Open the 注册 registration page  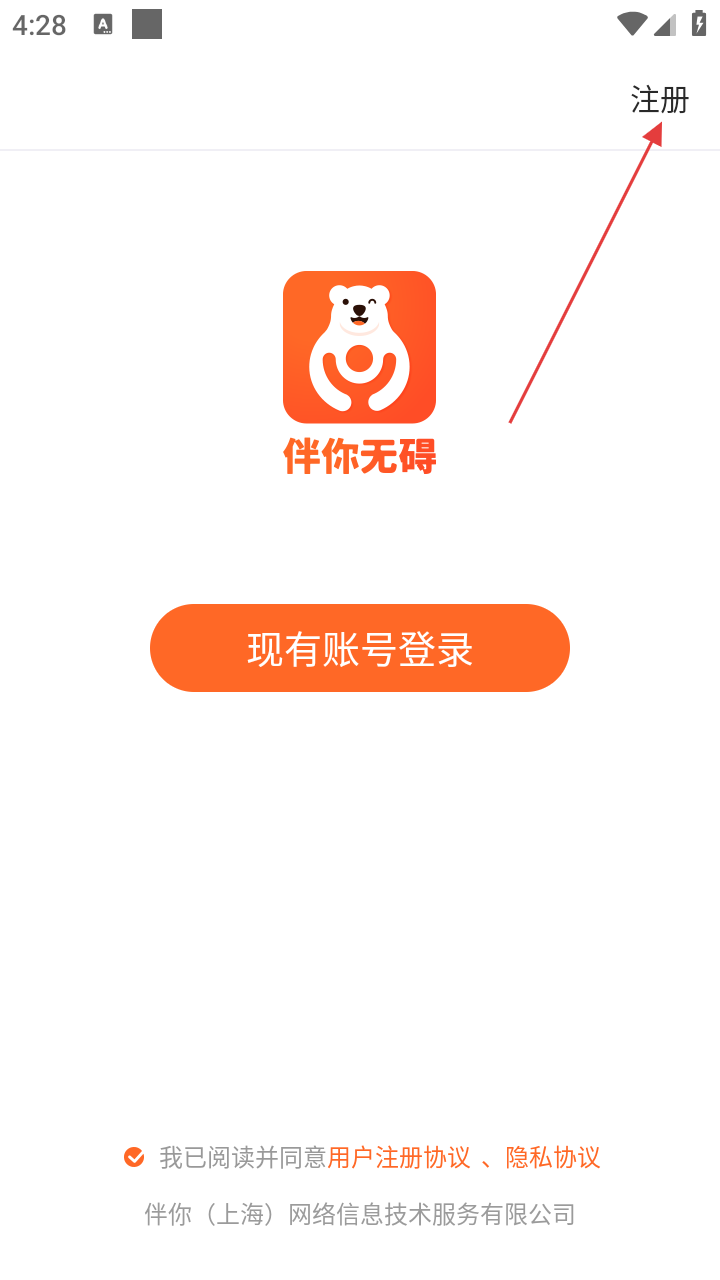[659, 100]
